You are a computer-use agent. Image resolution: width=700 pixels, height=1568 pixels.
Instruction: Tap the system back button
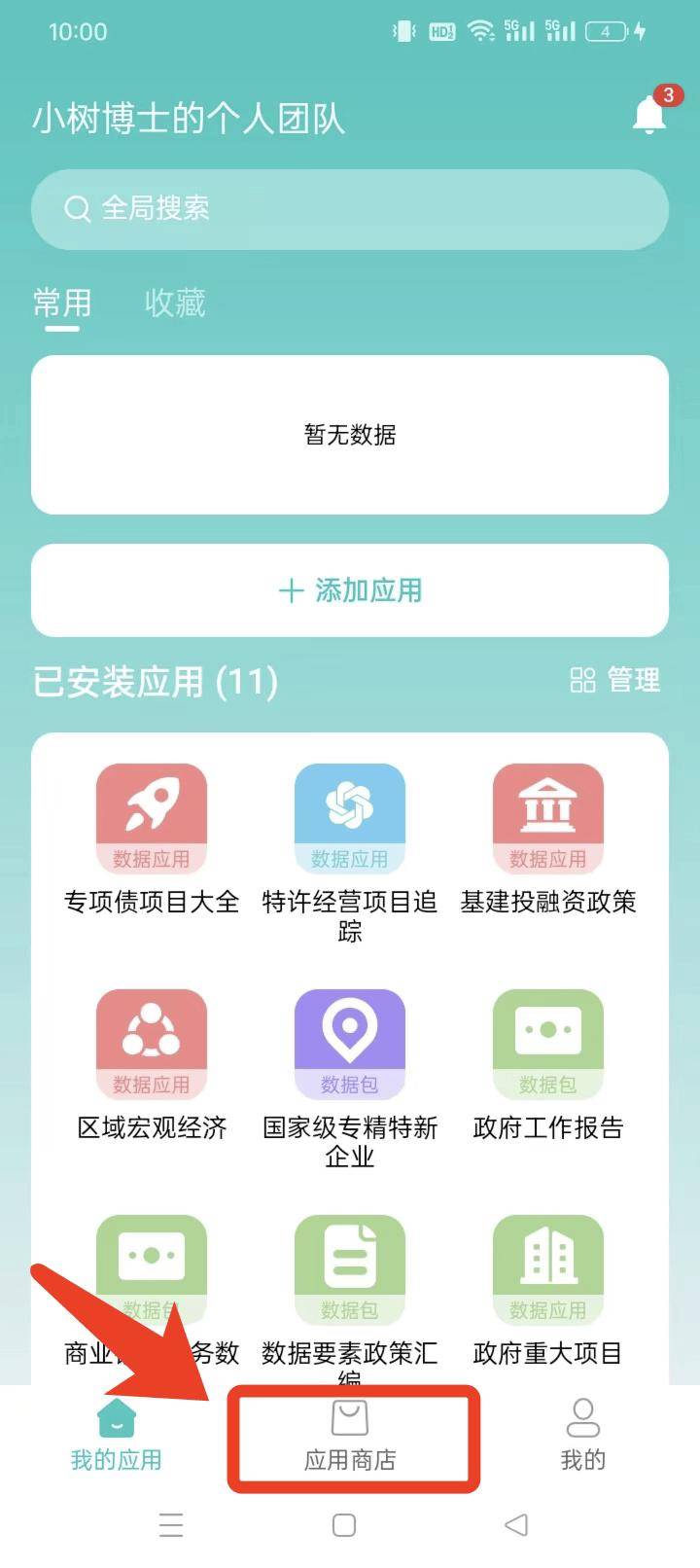[516, 1525]
